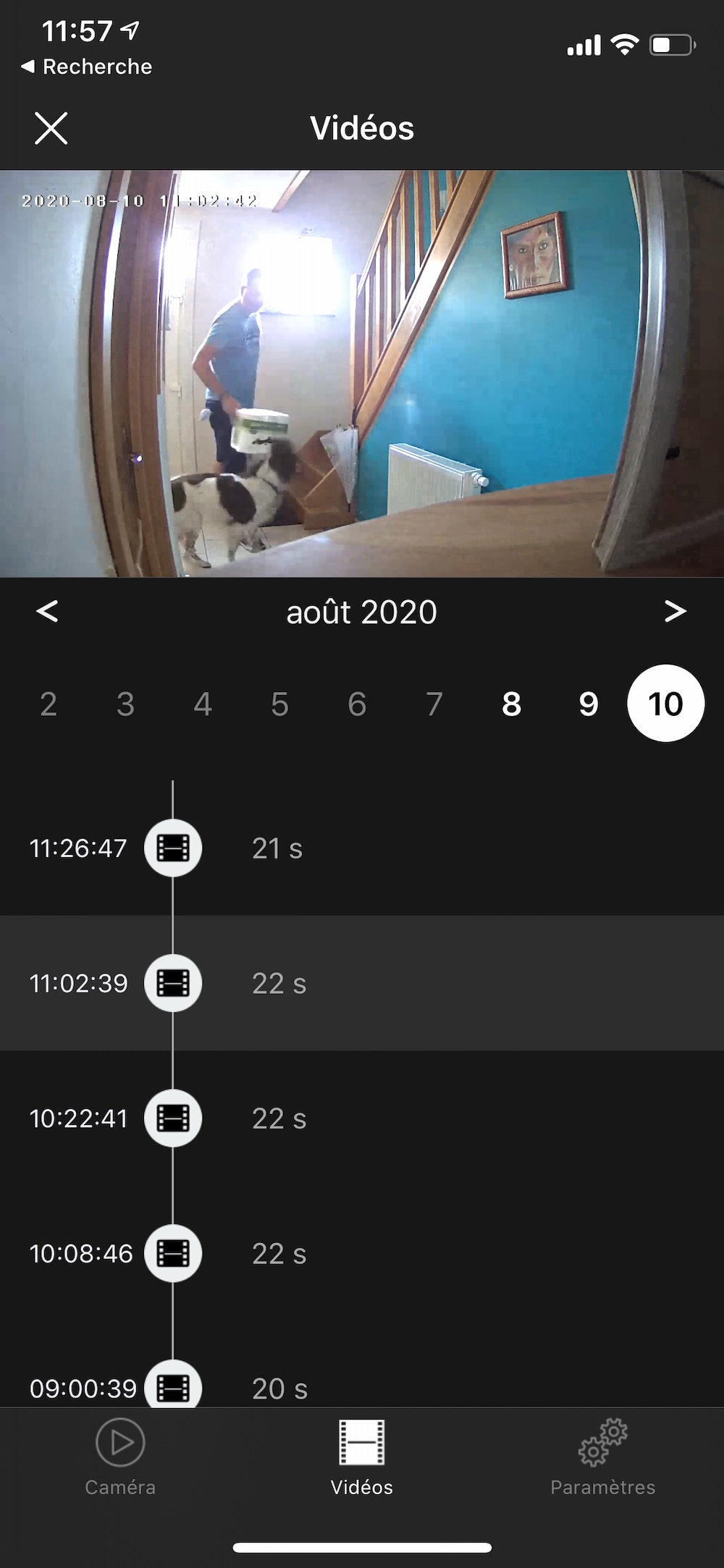
Task: Switch to the Caméra tab
Action: [x=120, y=1457]
